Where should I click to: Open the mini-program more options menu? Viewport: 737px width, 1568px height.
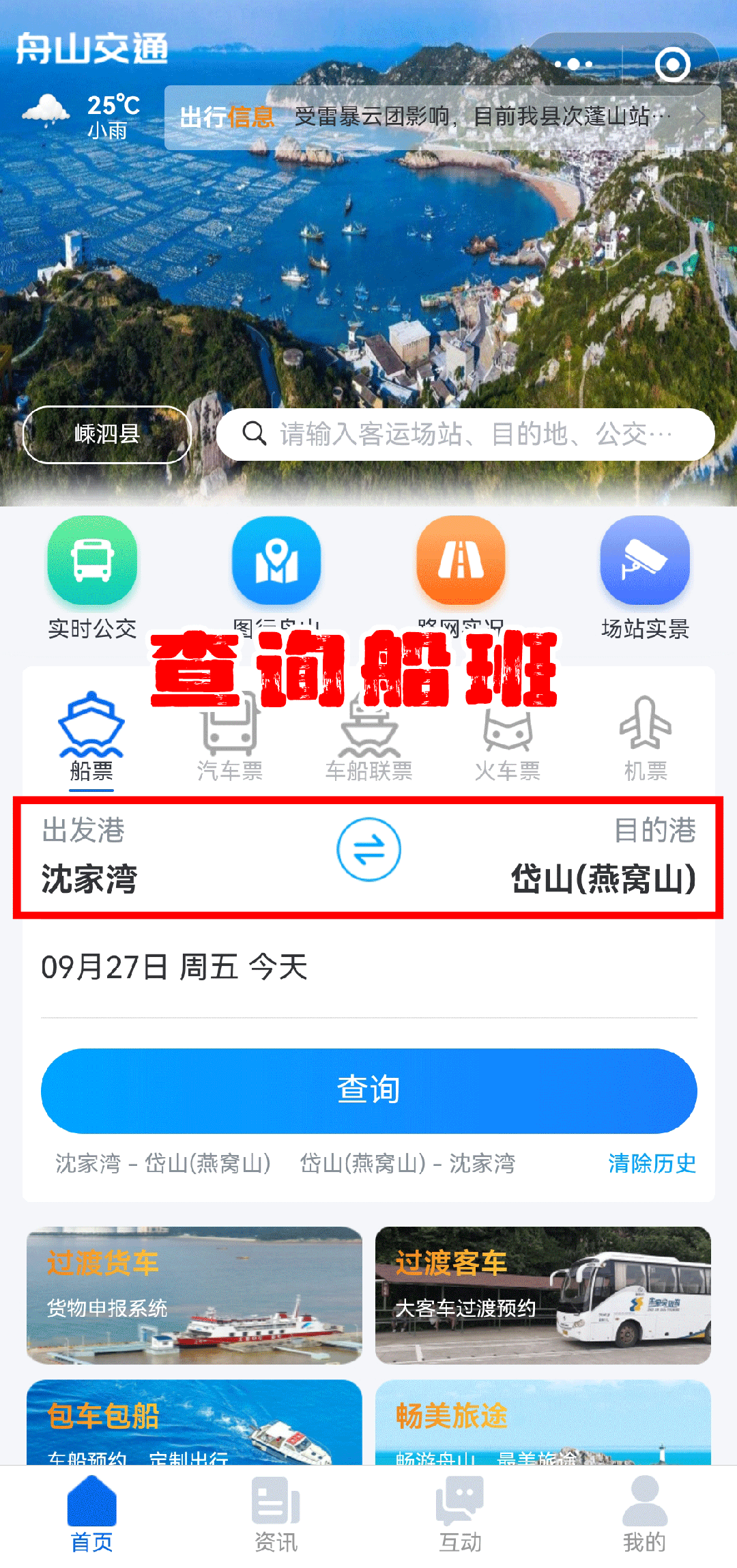coord(574,65)
